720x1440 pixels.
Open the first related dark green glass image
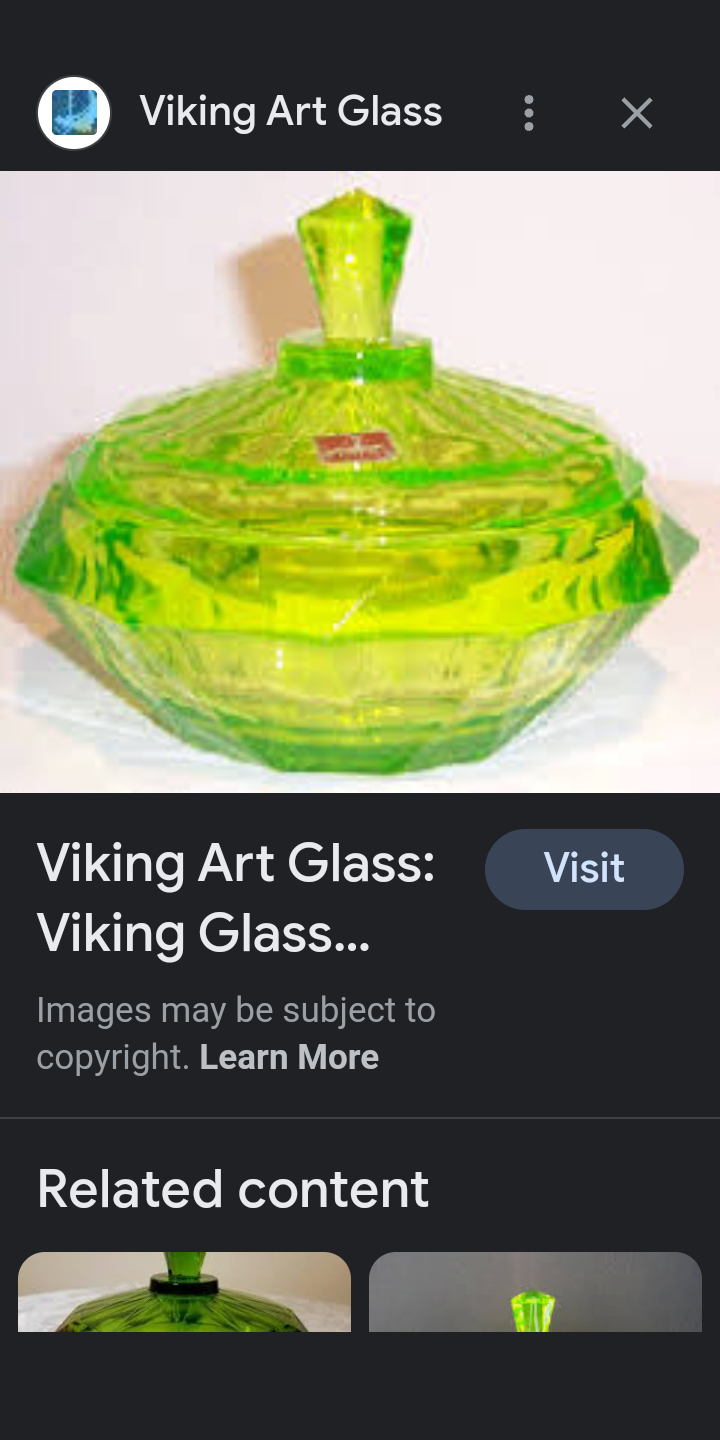pos(184,1291)
